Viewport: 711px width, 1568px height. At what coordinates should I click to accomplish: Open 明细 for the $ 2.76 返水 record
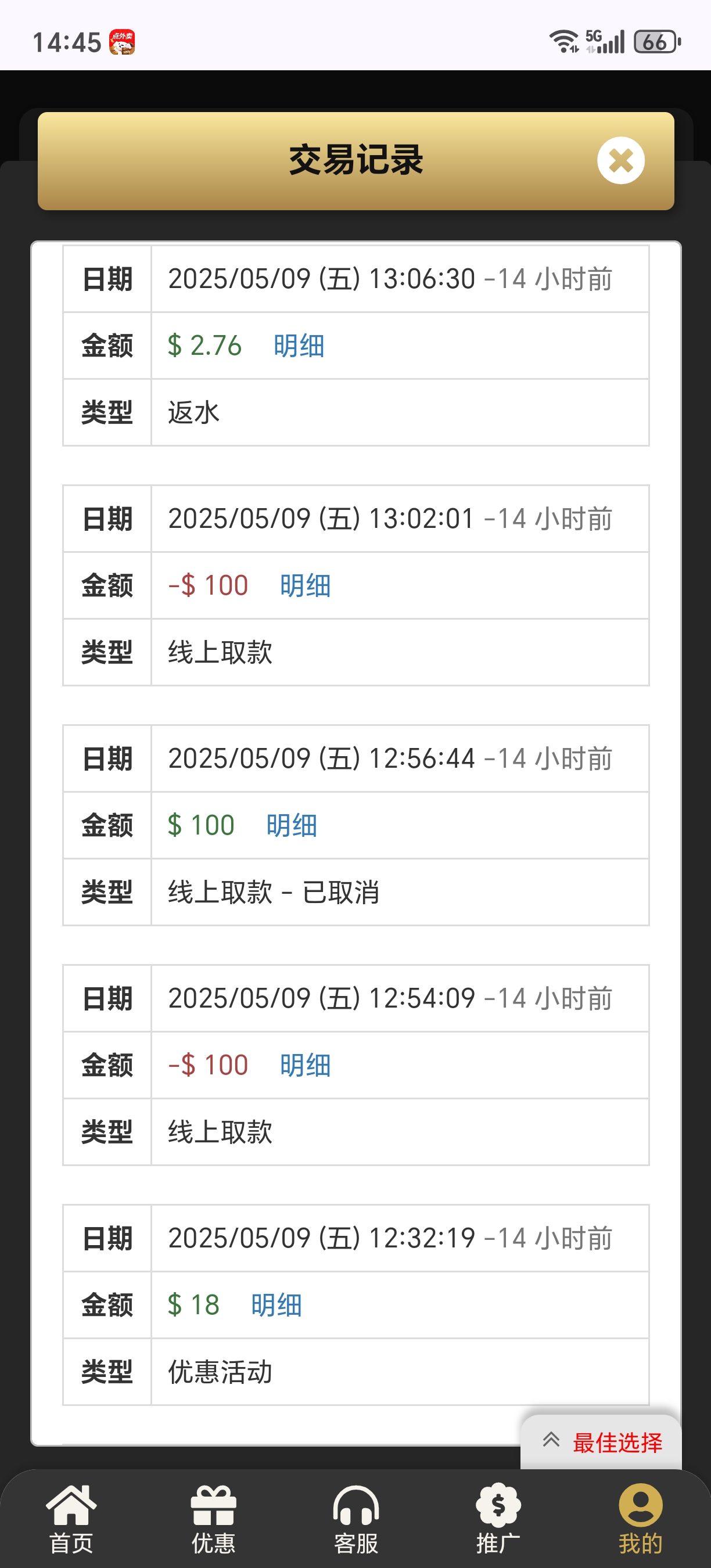pyautogui.click(x=298, y=346)
